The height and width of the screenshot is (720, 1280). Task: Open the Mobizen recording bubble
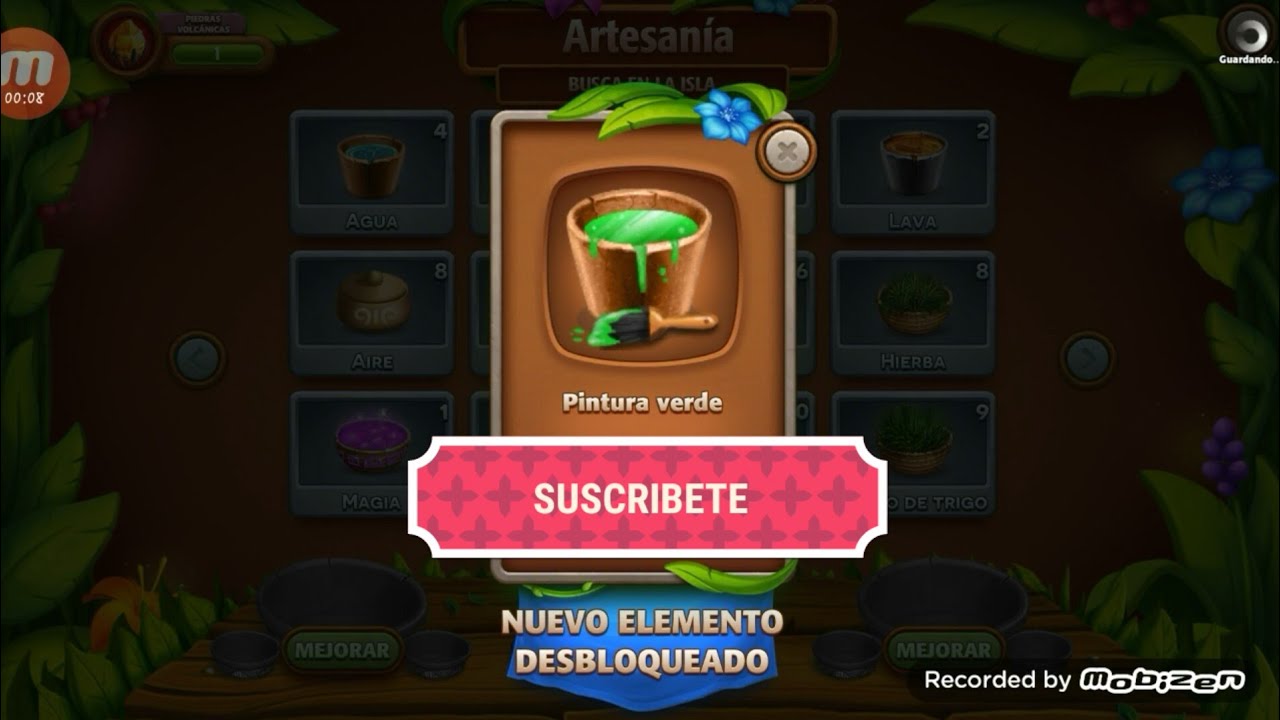[x=33, y=72]
